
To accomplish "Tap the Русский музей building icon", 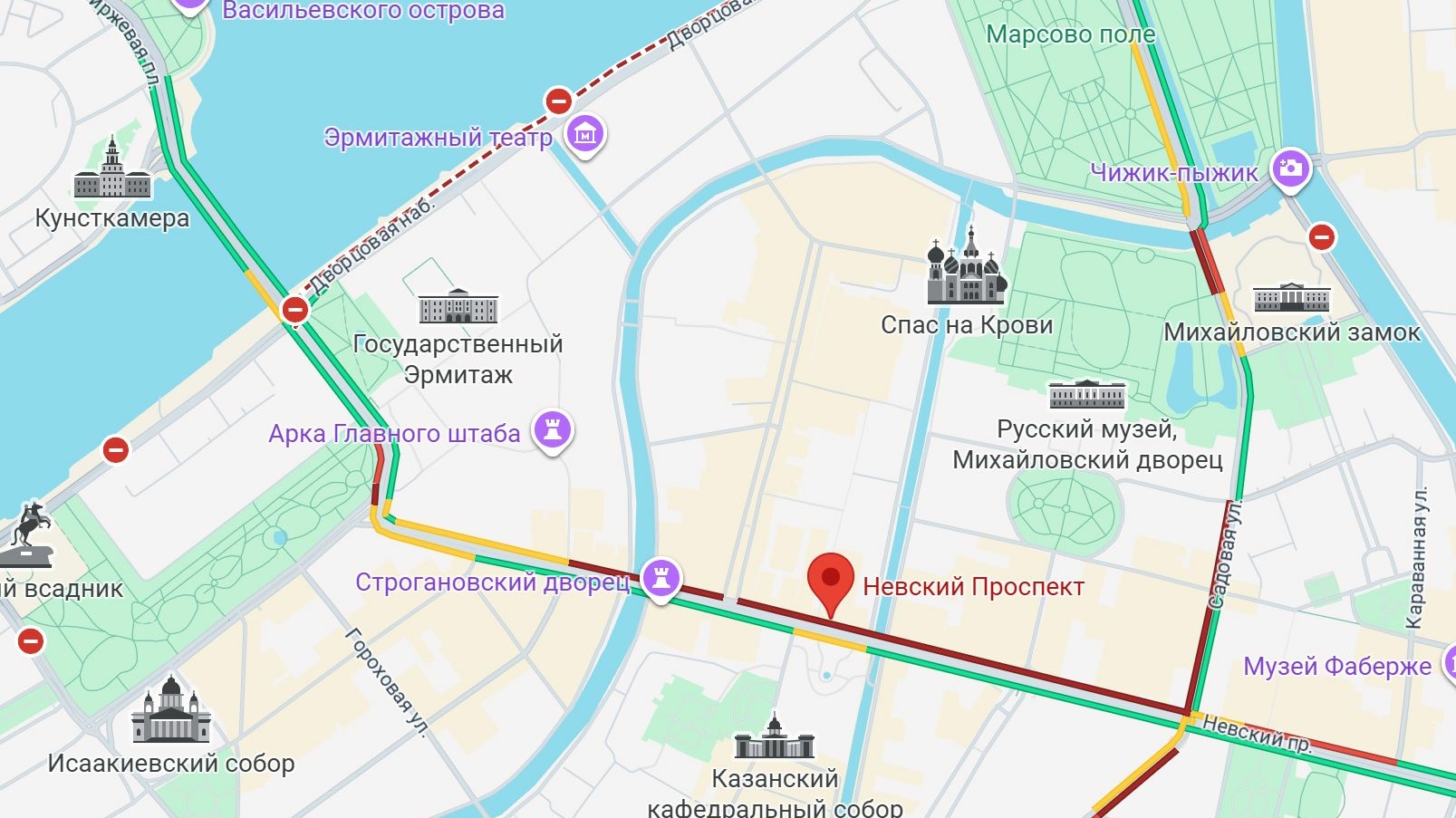I will pyautogui.click(x=1086, y=395).
